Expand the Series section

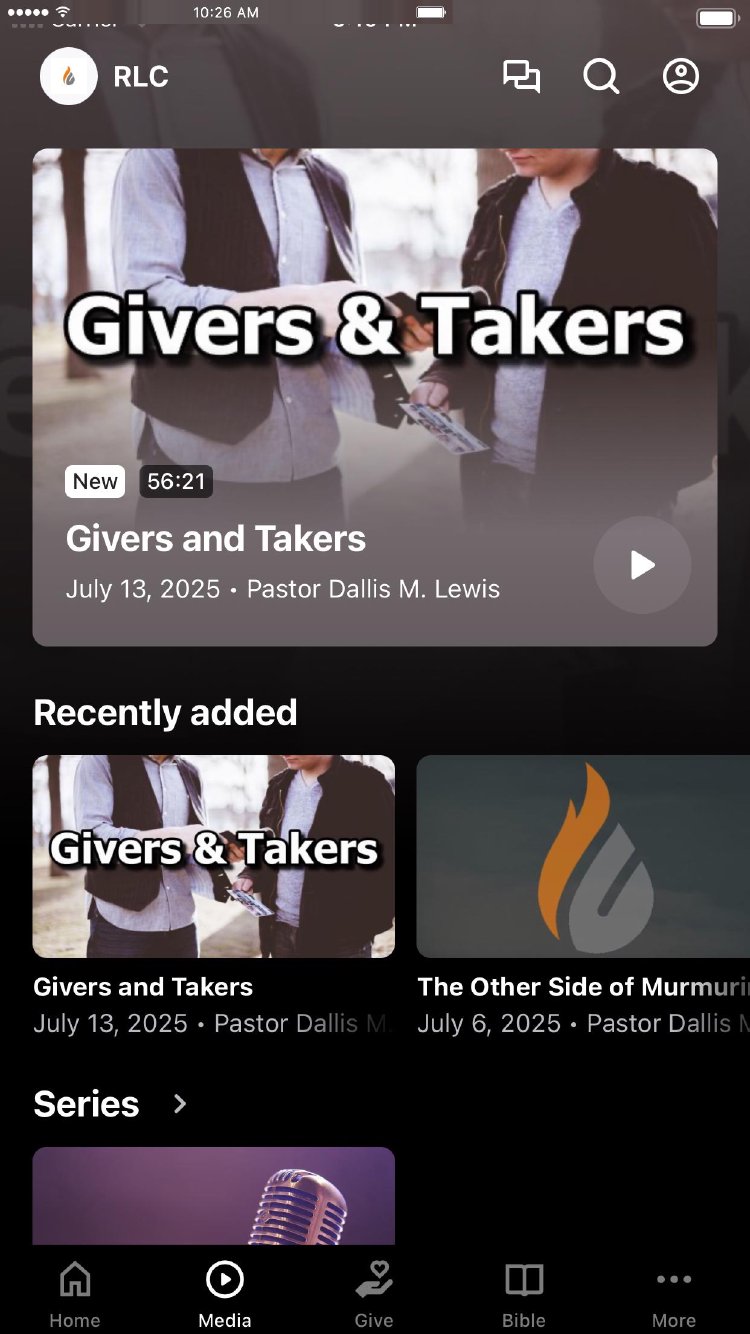click(180, 1104)
